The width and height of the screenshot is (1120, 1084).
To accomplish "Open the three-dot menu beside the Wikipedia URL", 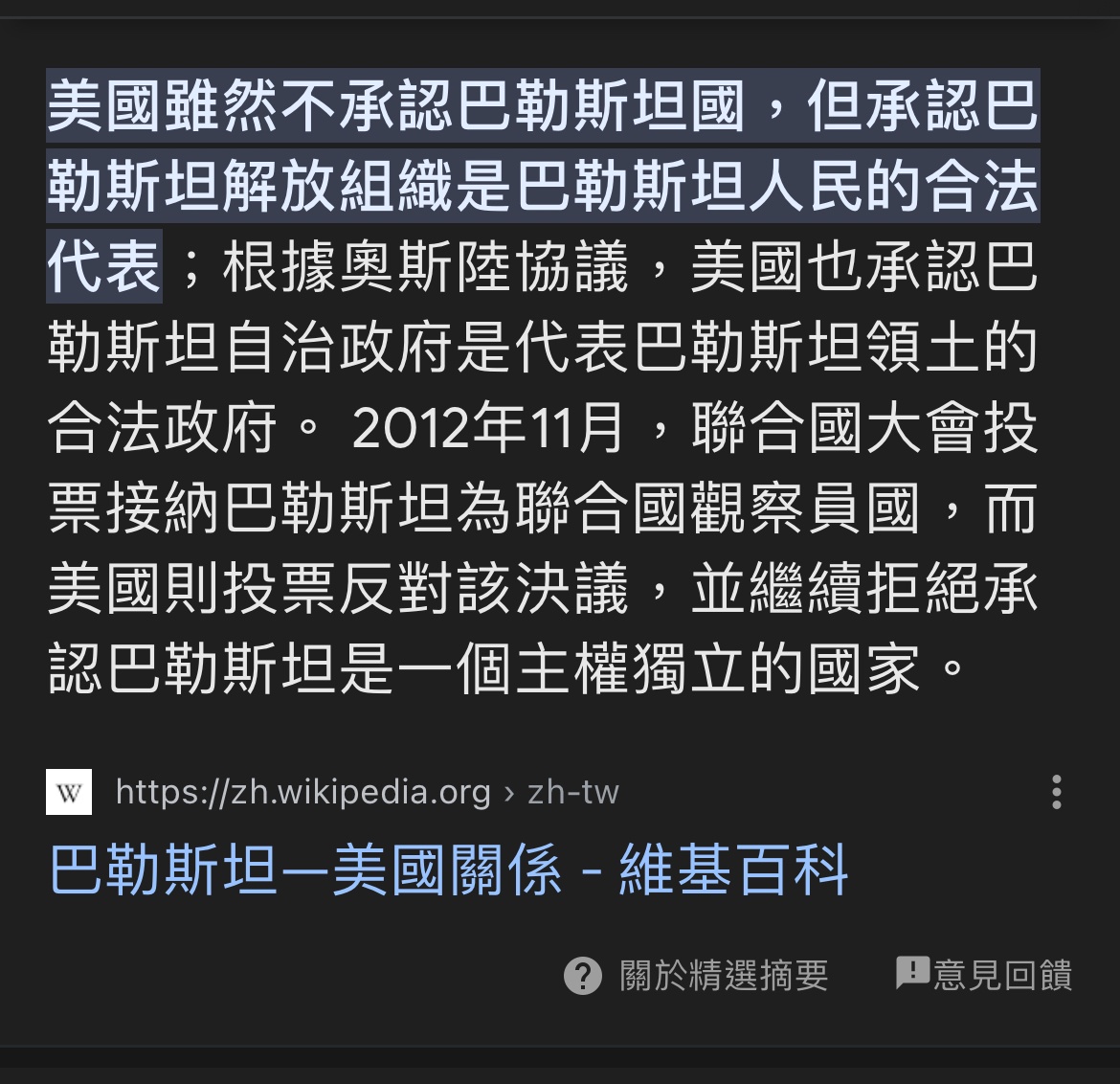I will [1056, 793].
